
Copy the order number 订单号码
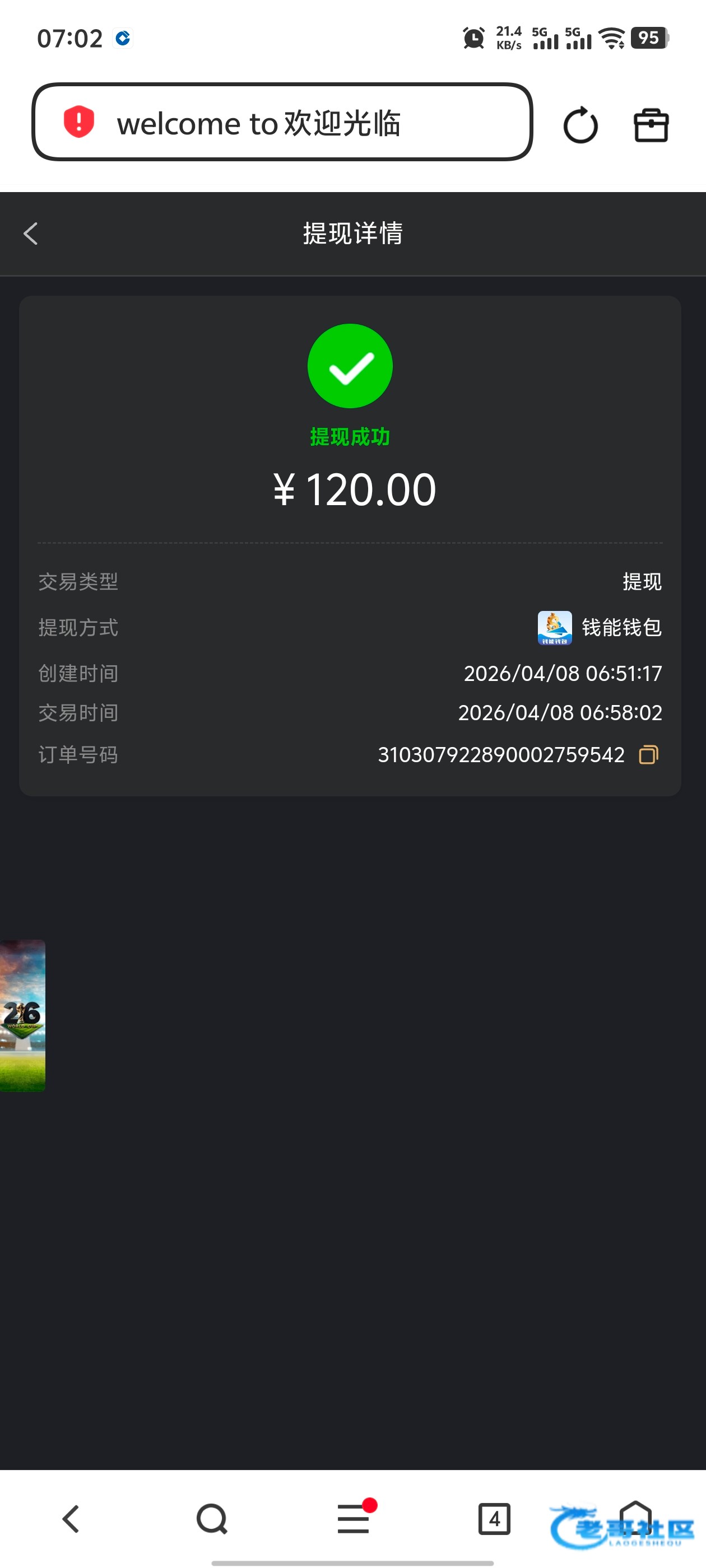[x=648, y=755]
